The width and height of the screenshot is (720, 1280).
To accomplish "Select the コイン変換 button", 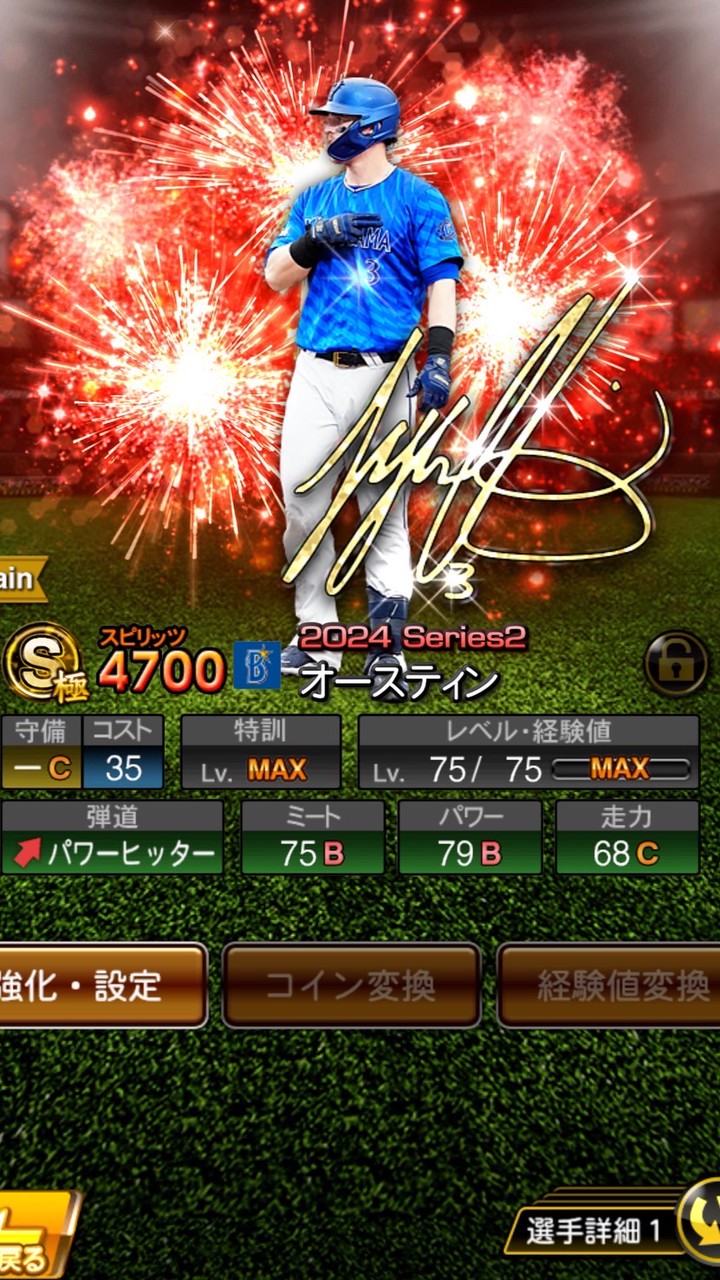I will 351,986.
